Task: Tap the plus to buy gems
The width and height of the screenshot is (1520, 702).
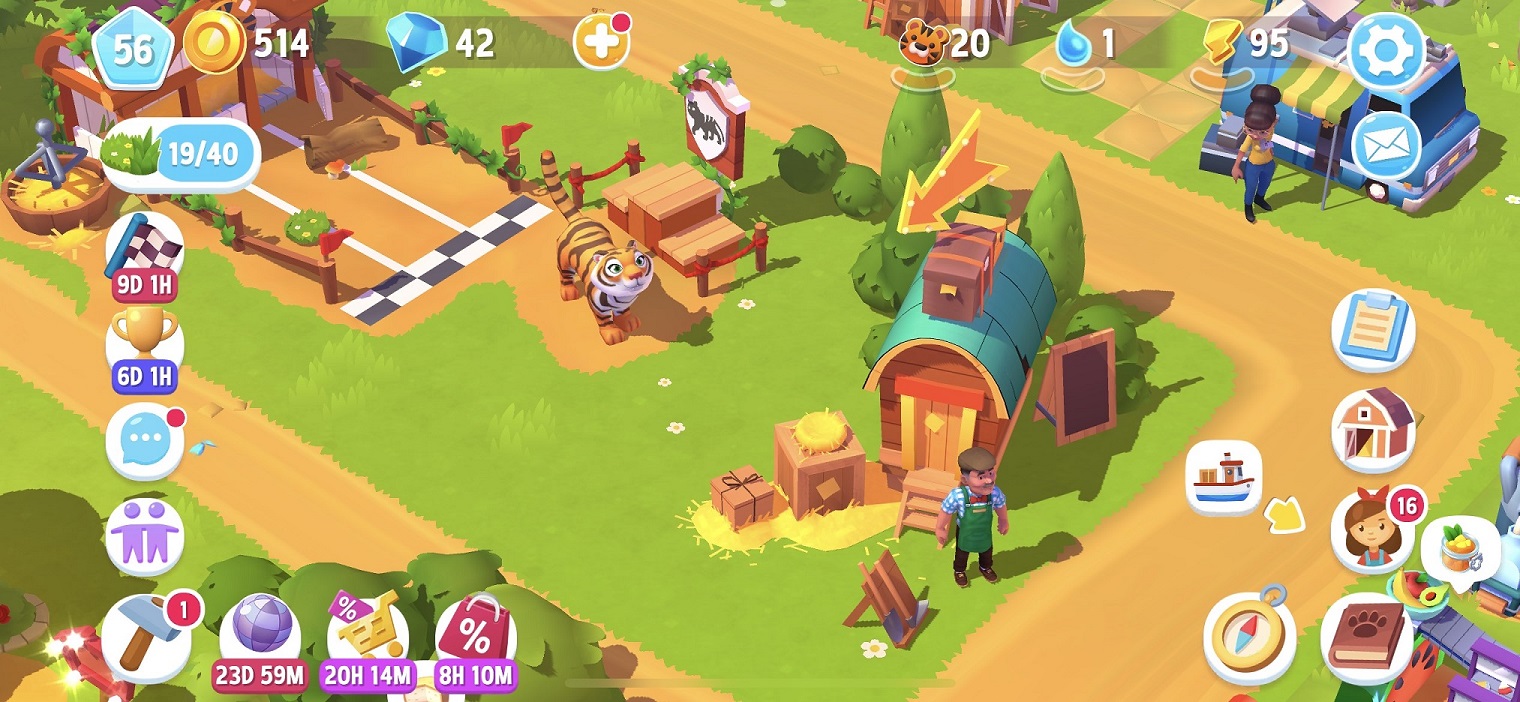Action: pyautogui.click(x=601, y=42)
